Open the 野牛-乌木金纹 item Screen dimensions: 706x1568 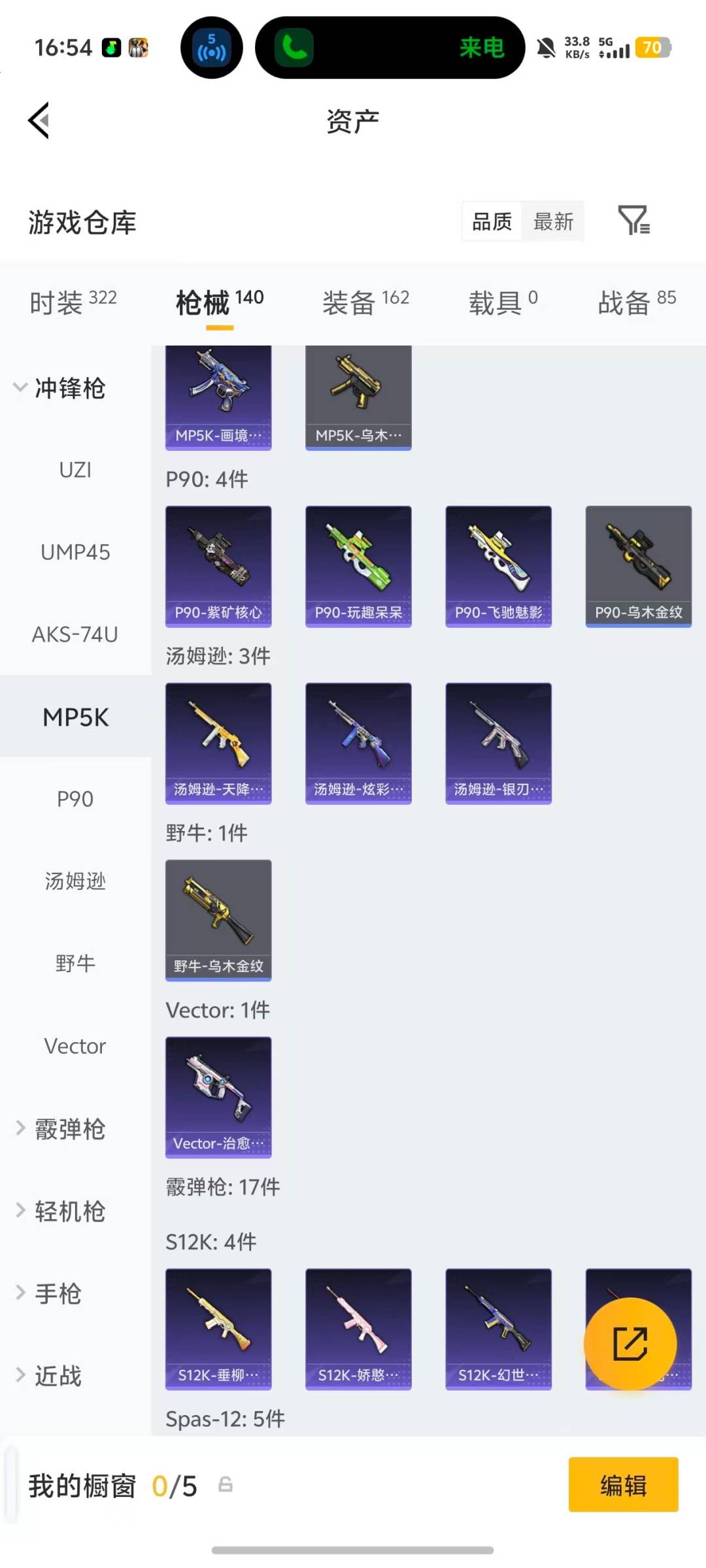(218, 920)
